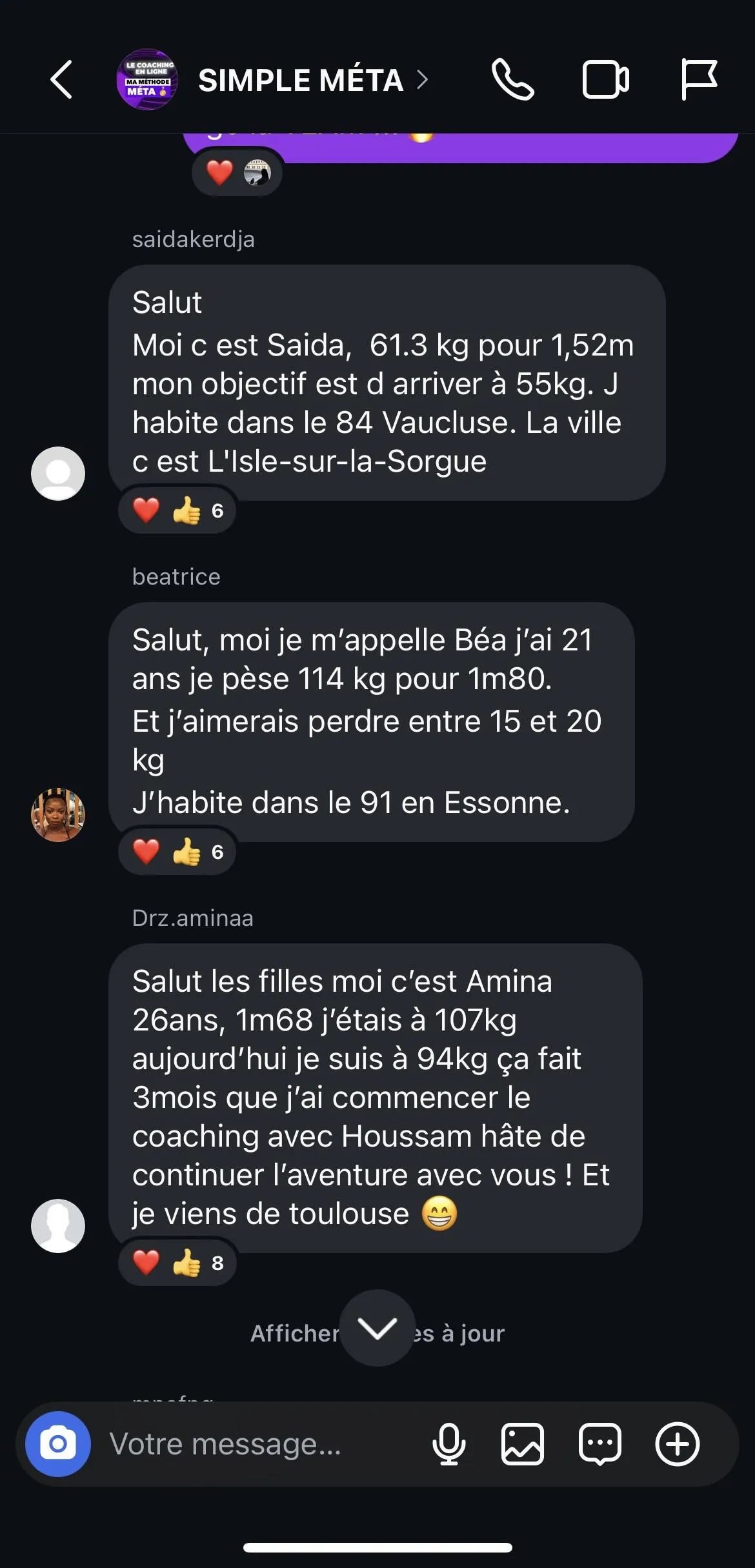Go back from the chat
755x1568 pixels.
(61, 80)
